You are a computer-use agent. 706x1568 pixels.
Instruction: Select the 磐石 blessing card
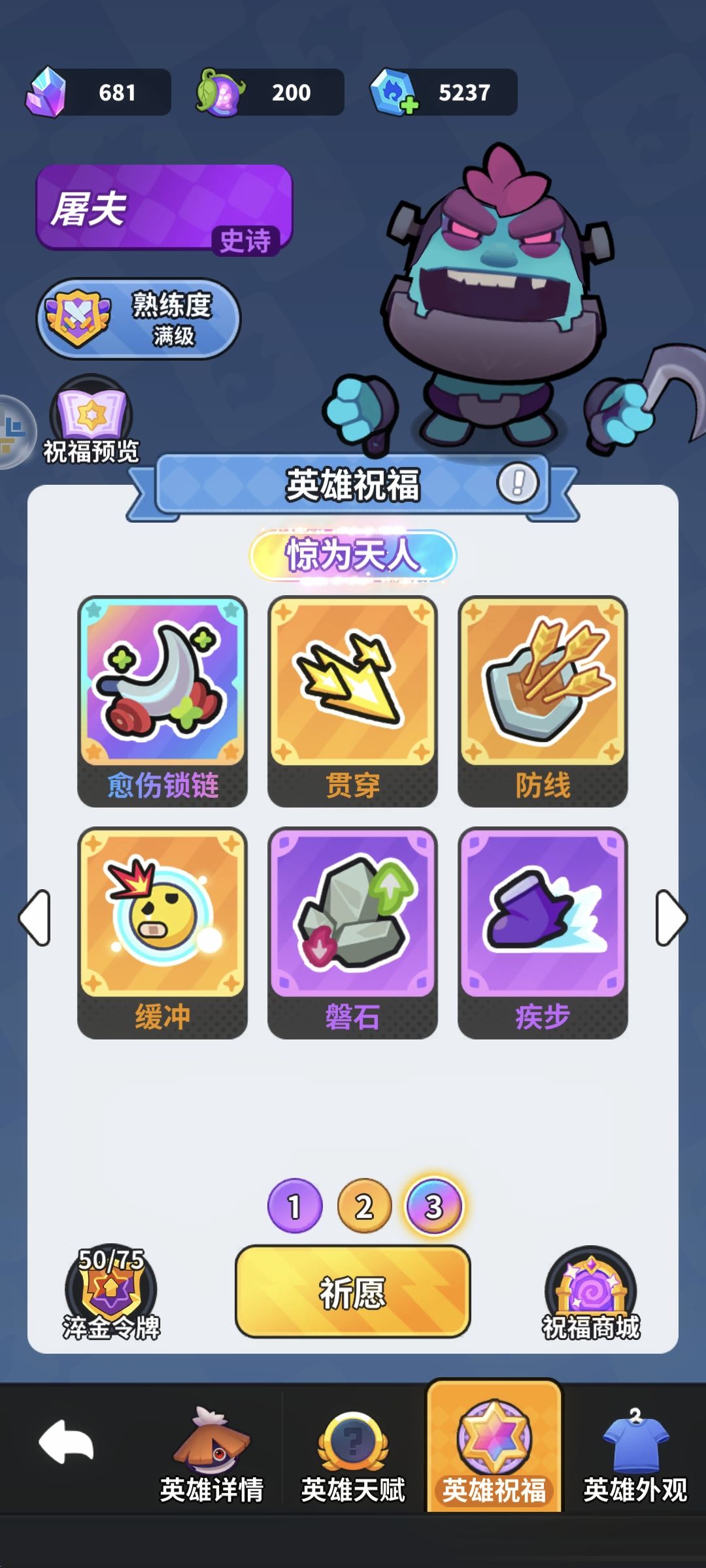click(353, 928)
